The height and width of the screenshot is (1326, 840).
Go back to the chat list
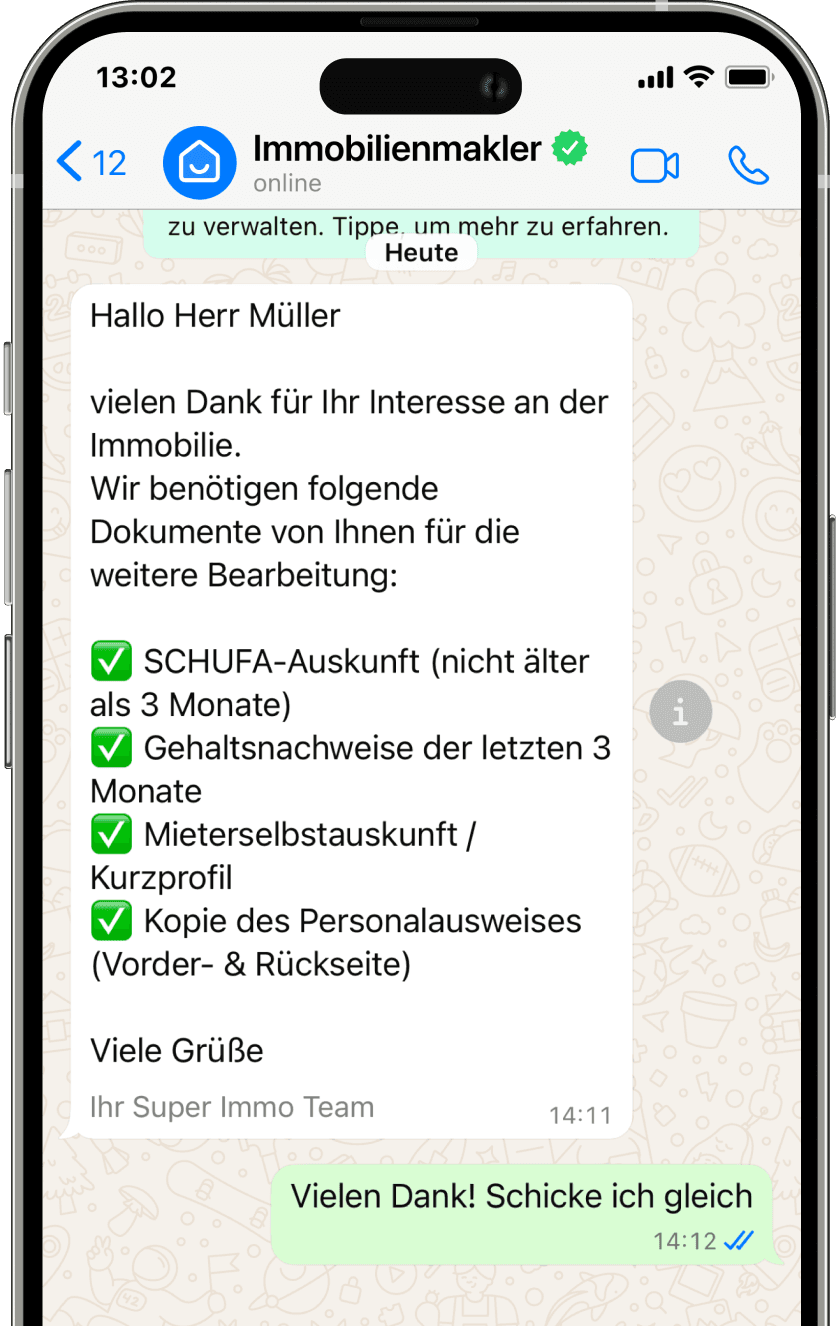(x=90, y=162)
